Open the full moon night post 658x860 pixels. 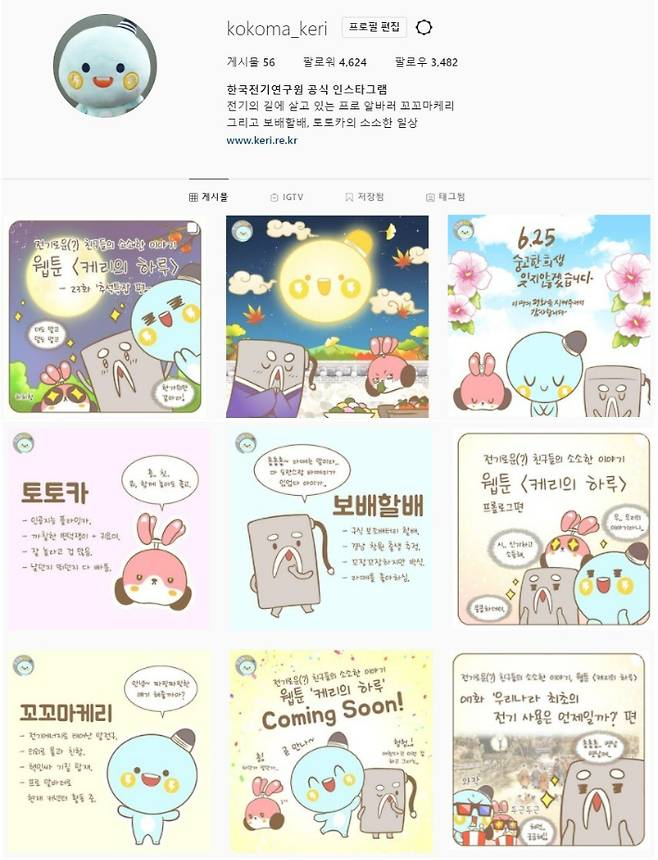[327, 317]
